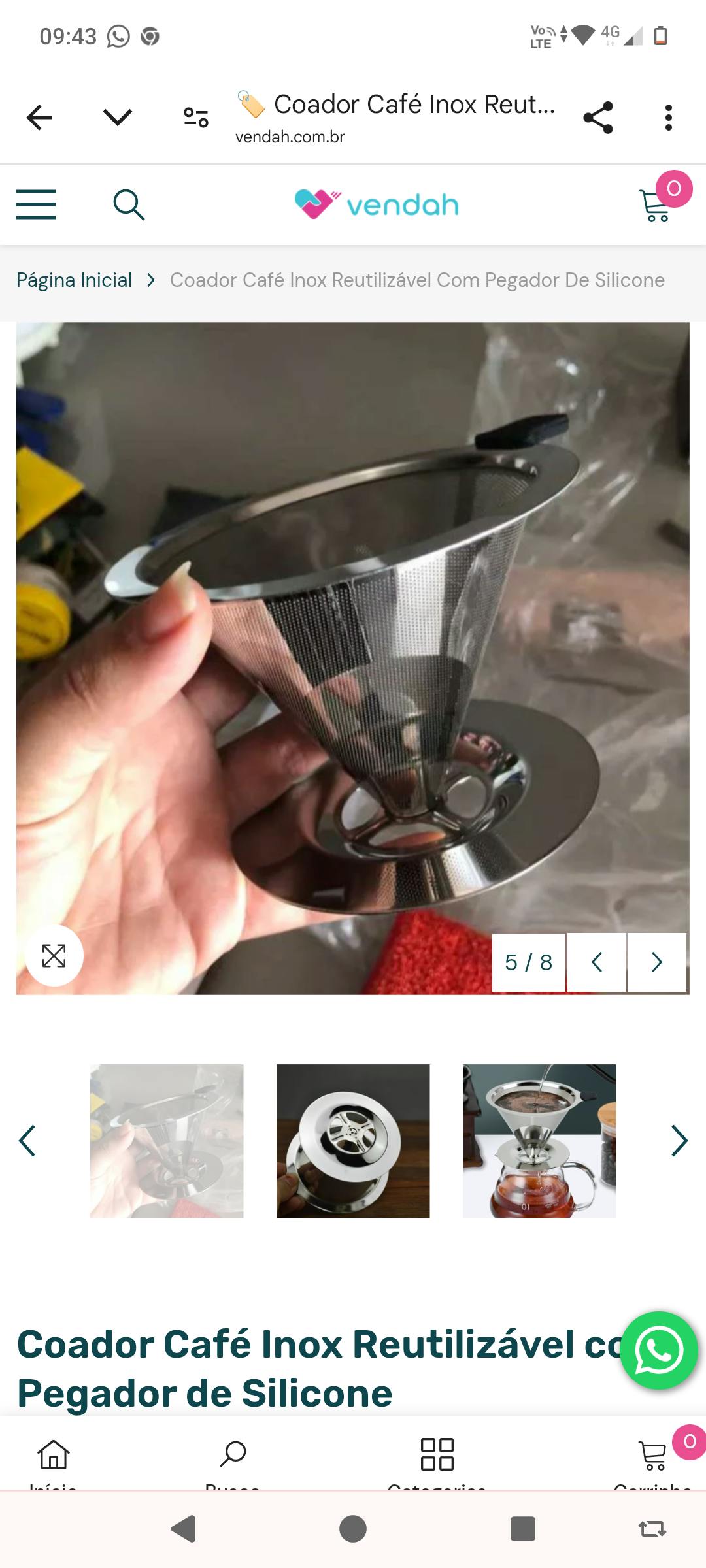Open the hamburger menu
The height and width of the screenshot is (1568, 706).
36,204
